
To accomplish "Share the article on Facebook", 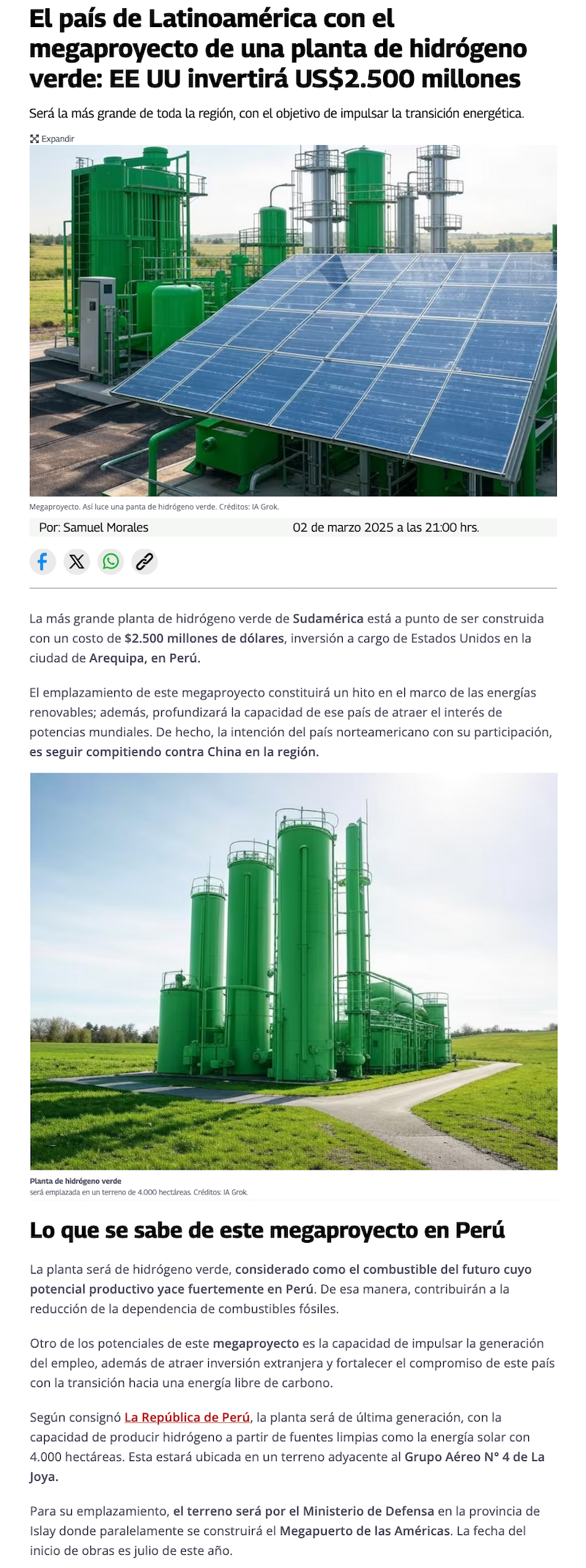I will 42,562.
